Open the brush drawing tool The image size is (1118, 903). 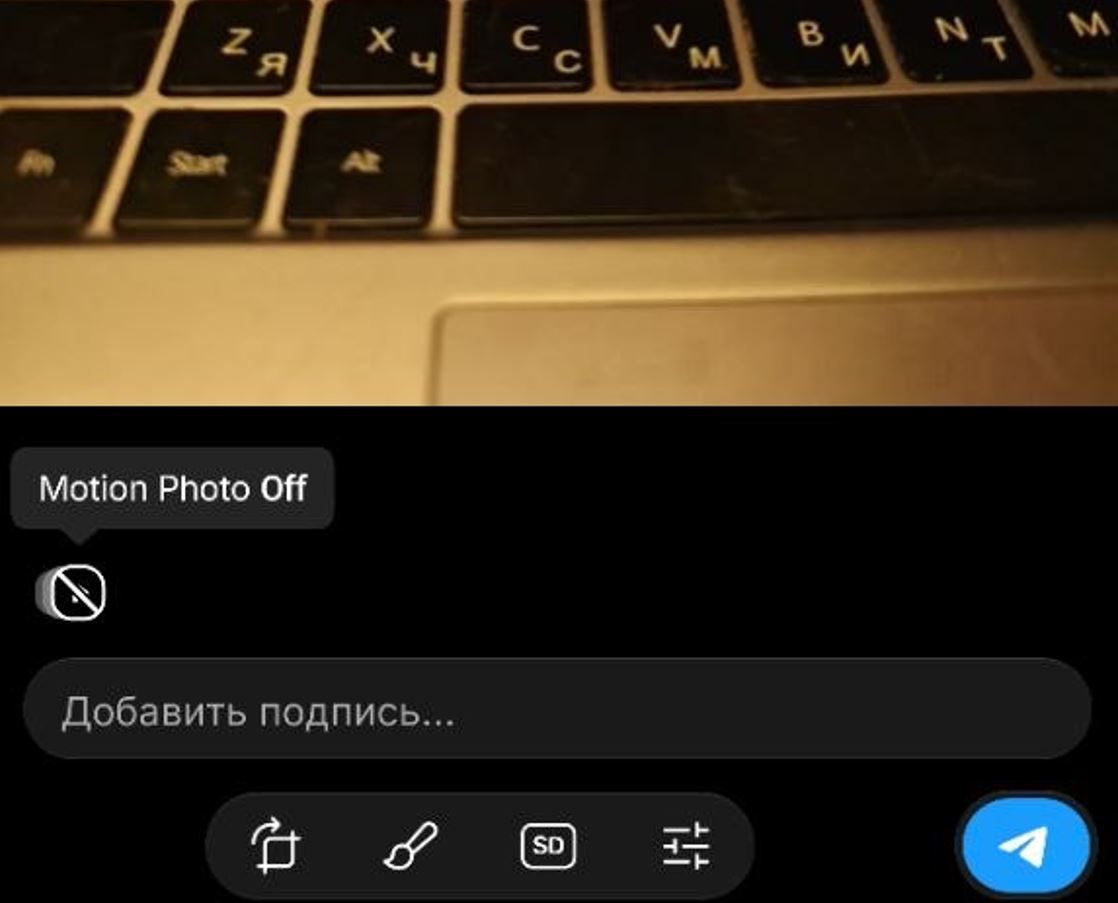coord(411,847)
